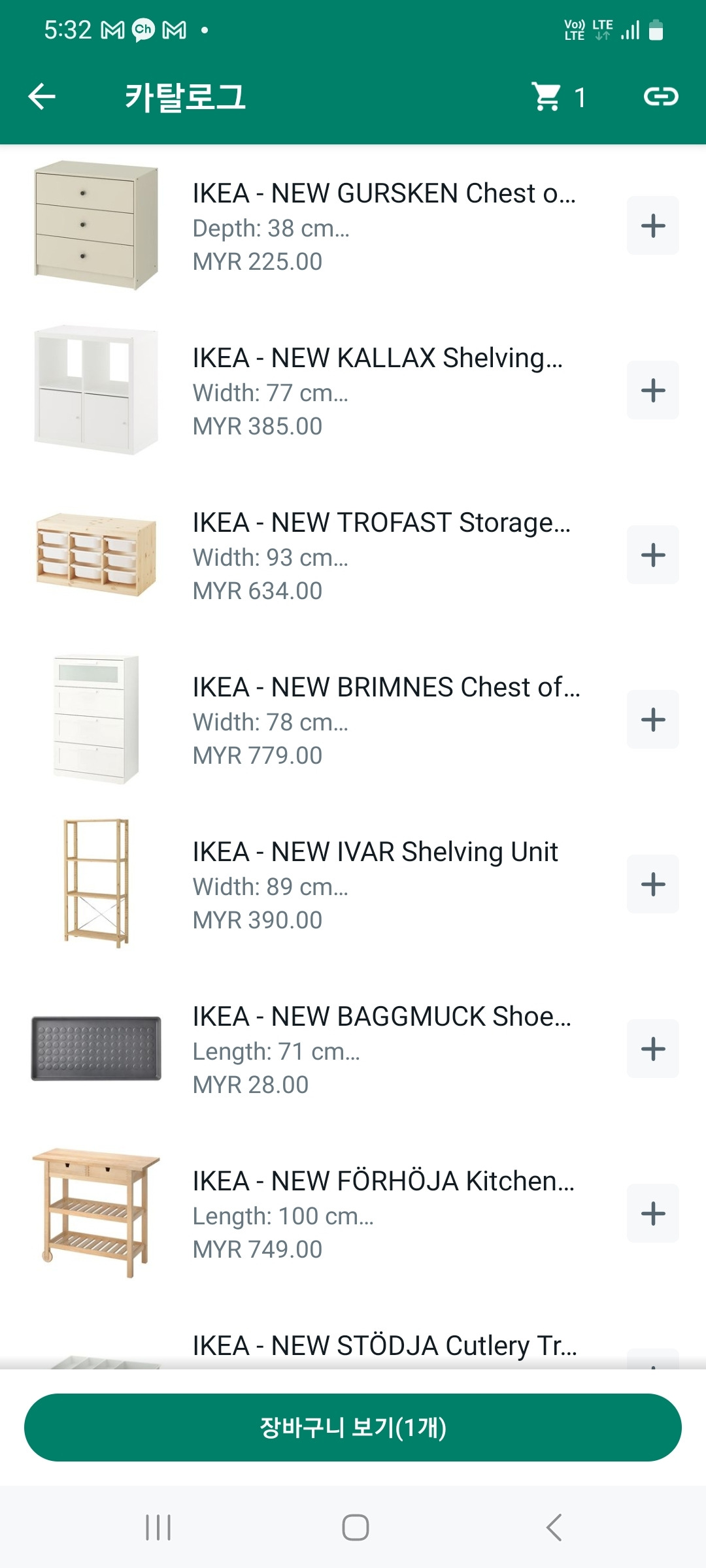706x1568 pixels.
Task: Copy the catalog link
Action: pyautogui.click(x=660, y=97)
